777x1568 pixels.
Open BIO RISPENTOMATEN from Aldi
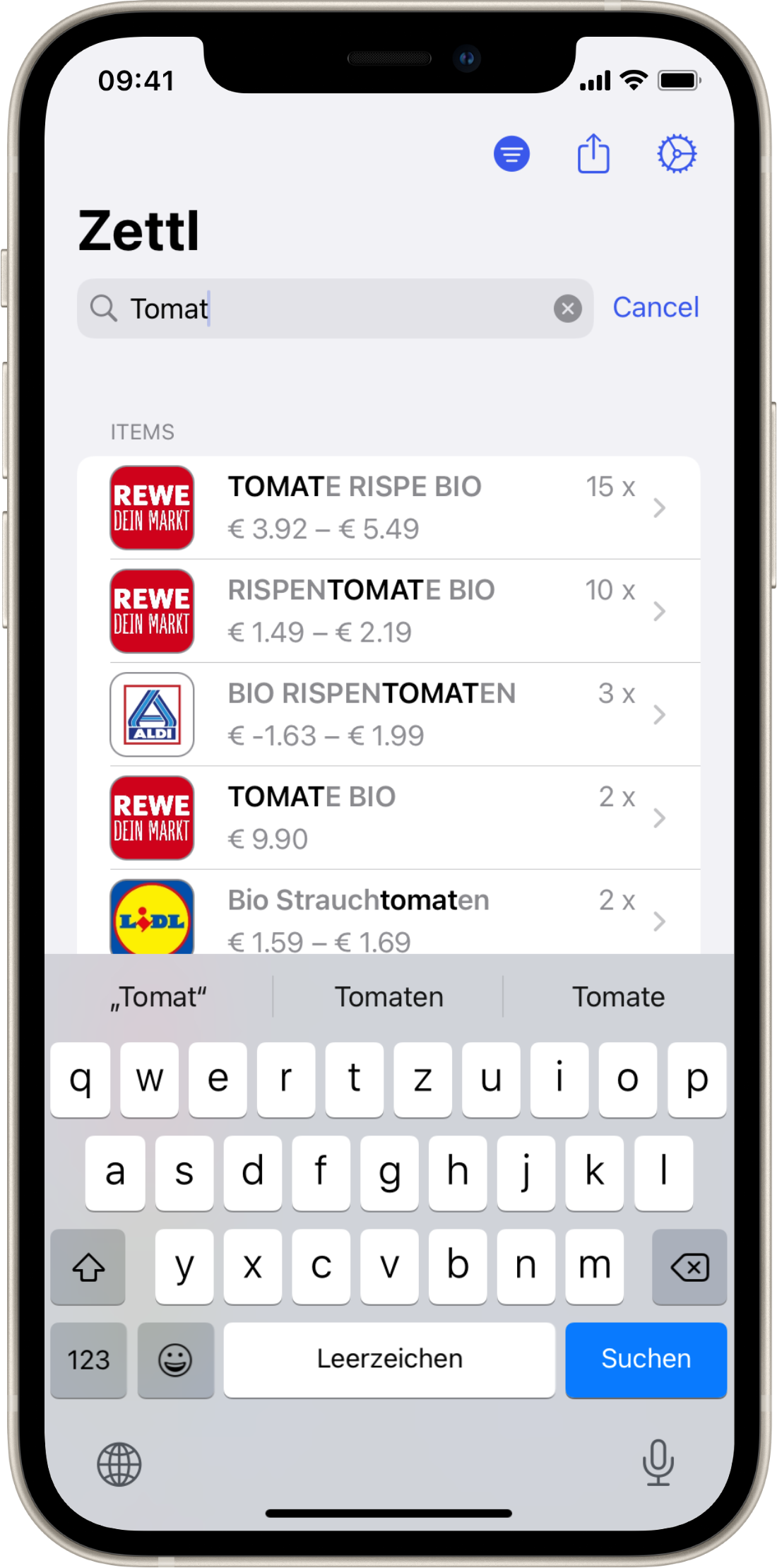389,714
